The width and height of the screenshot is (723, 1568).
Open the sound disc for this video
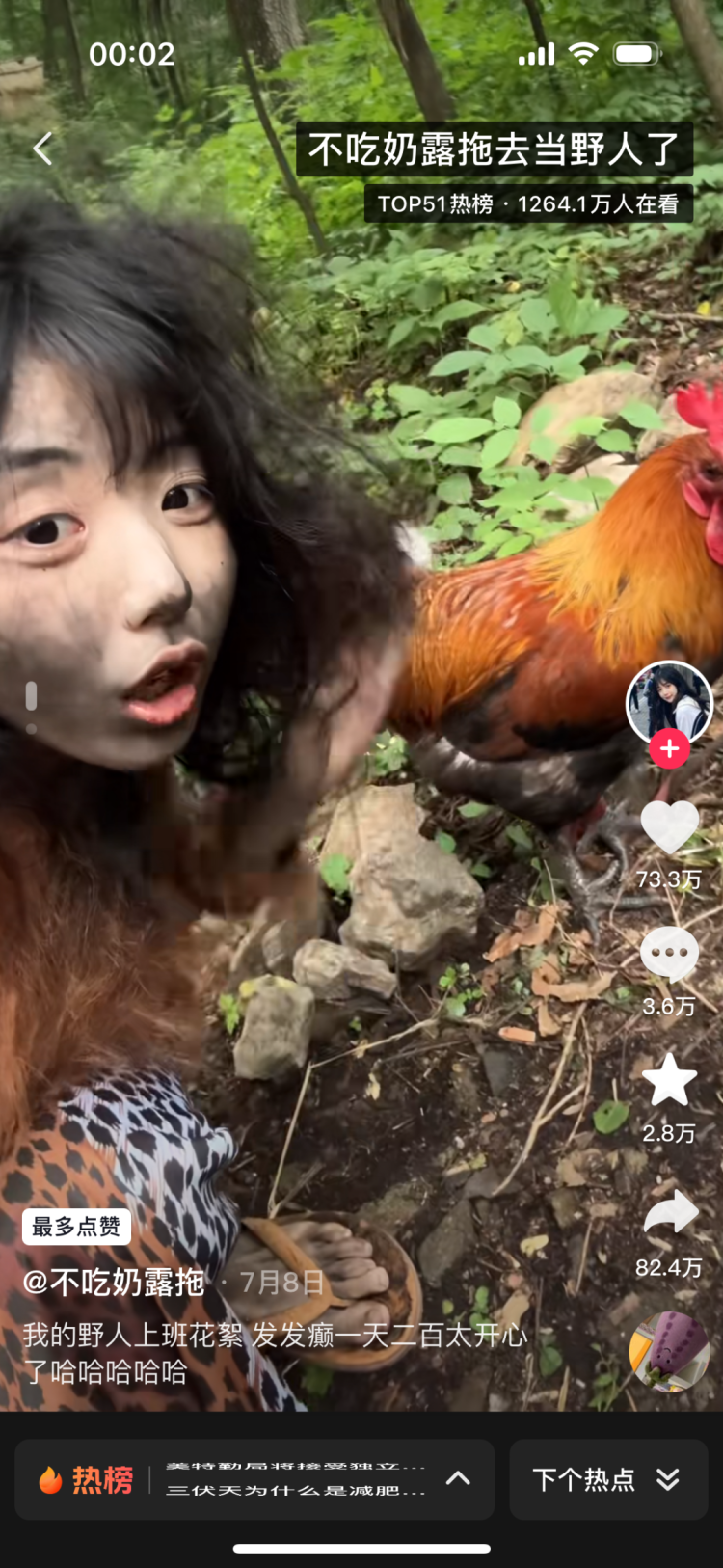click(670, 1351)
